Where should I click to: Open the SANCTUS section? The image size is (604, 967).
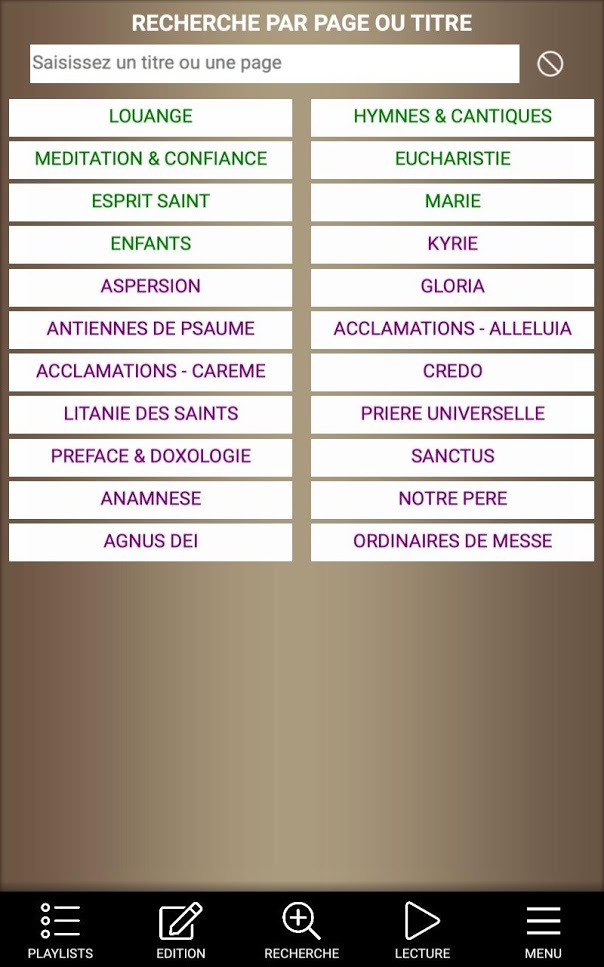[452, 457]
